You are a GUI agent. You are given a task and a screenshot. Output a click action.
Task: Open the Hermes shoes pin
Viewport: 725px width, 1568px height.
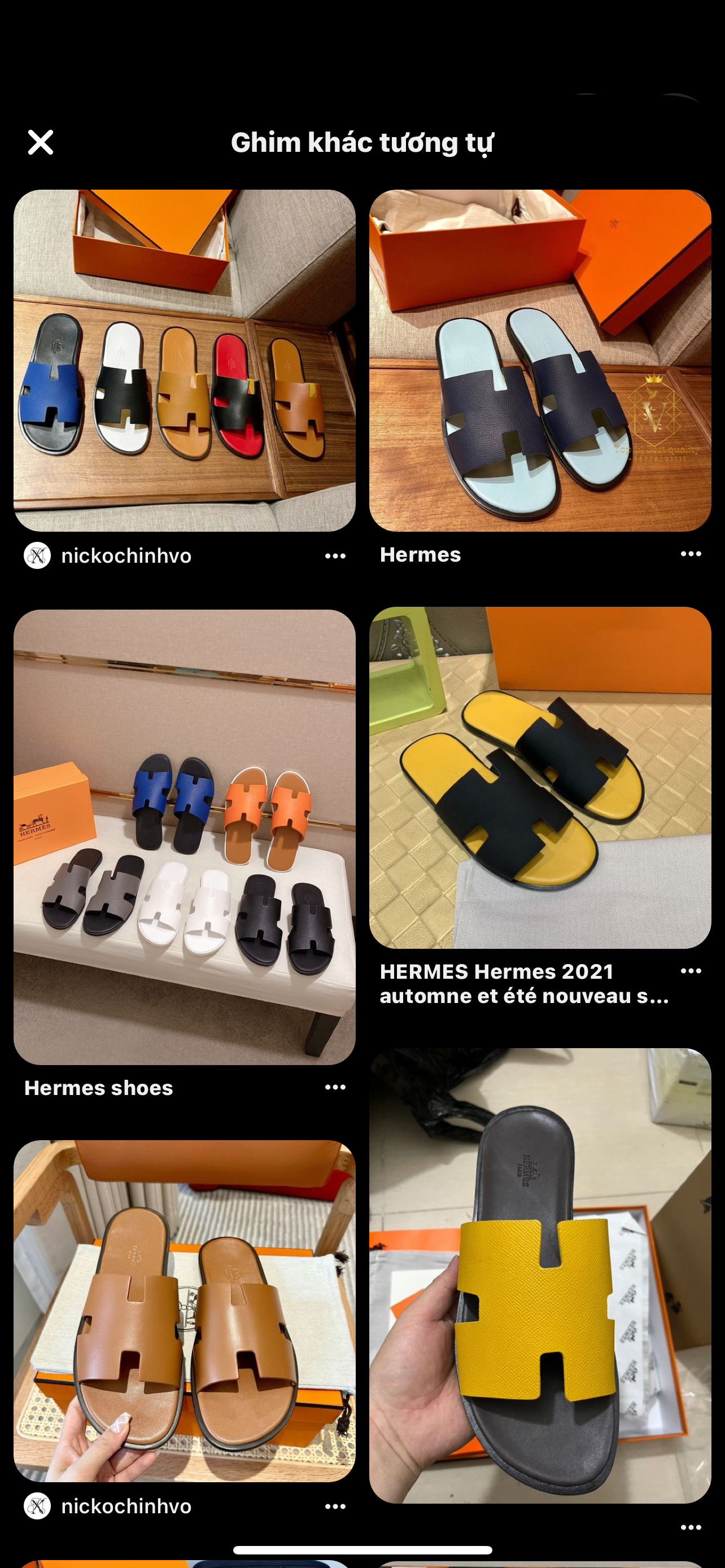click(x=185, y=837)
